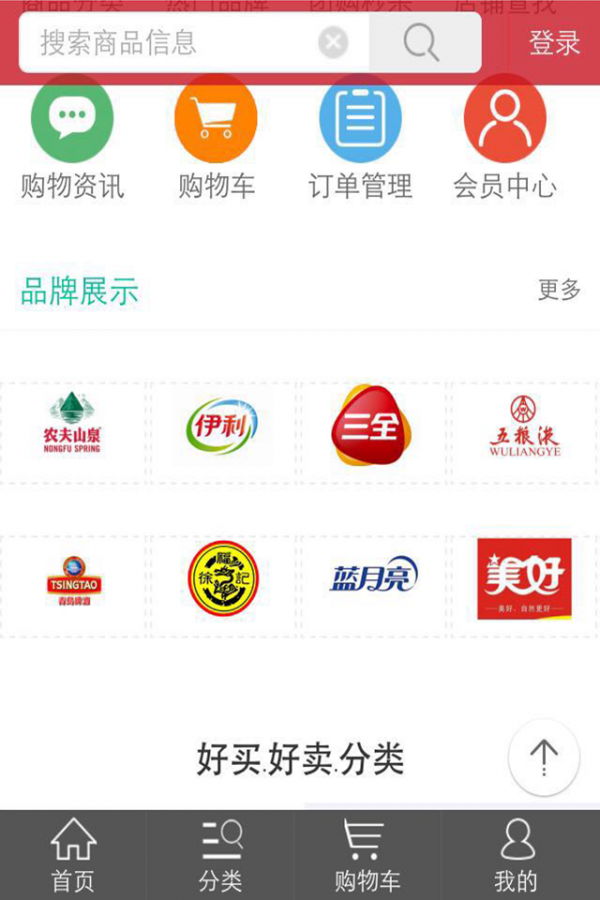The height and width of the screenshot is (900, 600).
Task: Switch to the 首页 home tab
Action: (73, 855)
